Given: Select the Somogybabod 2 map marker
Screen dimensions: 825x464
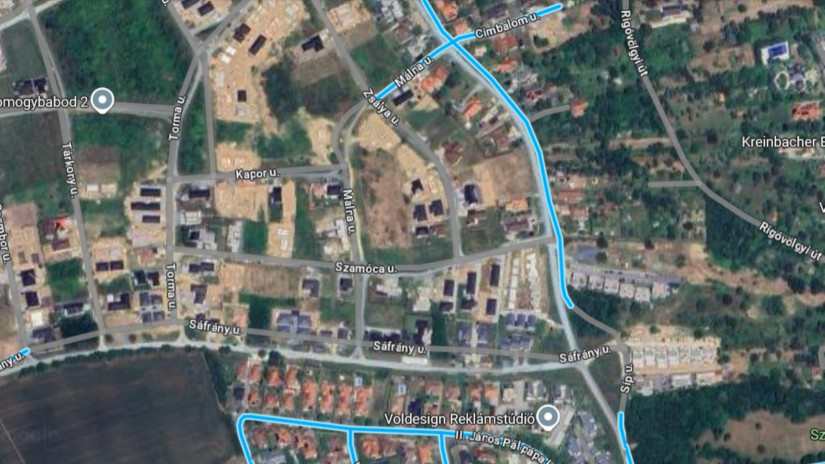Looking at the screenshot, I should tap(103, 100).
